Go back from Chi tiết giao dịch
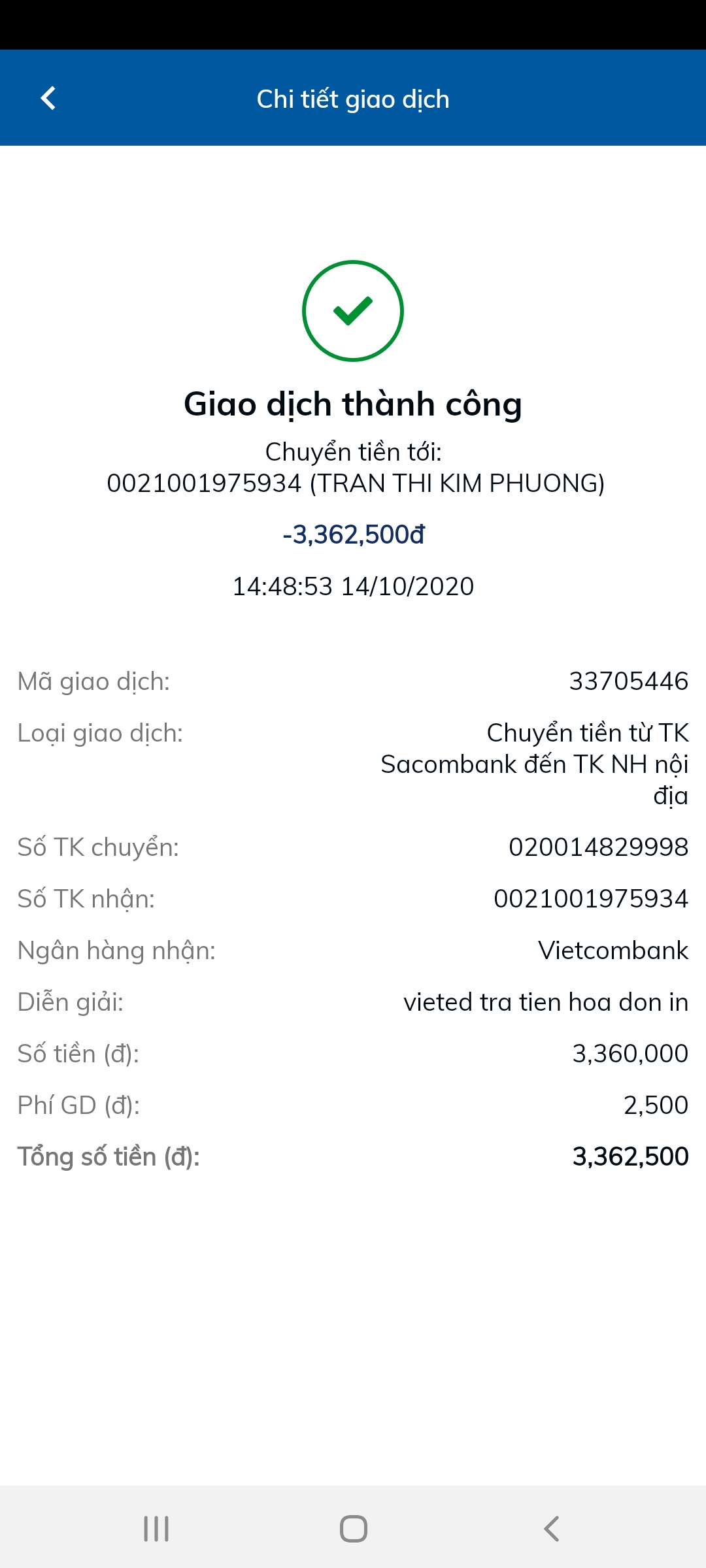Viewport: 706px width, 1568px height. coord(48,99)
